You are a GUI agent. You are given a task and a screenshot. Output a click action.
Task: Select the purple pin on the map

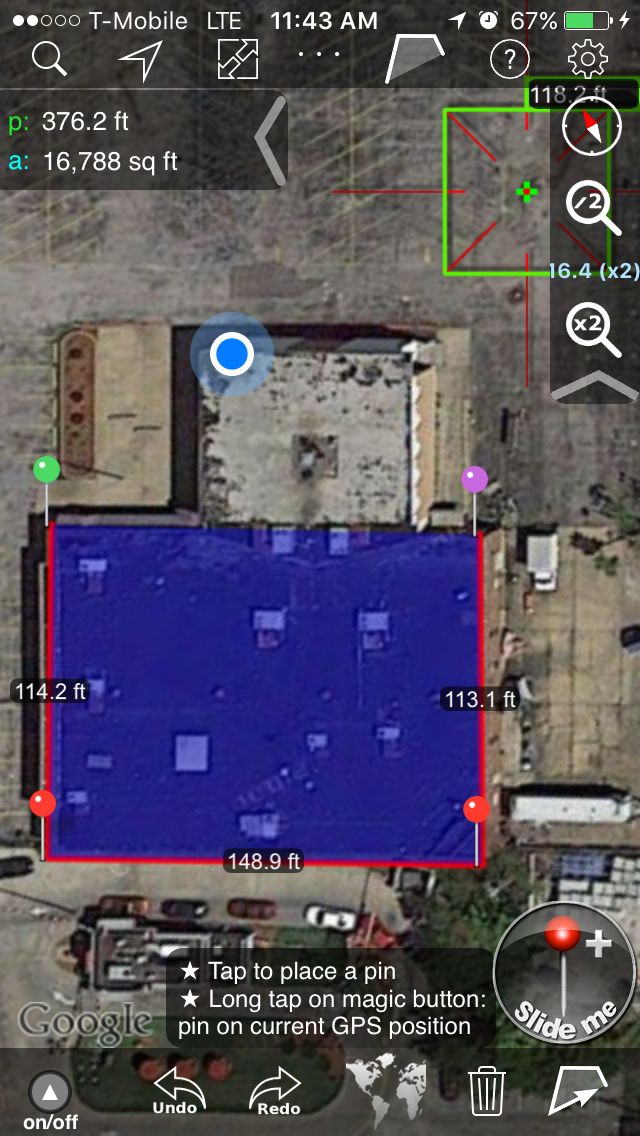click(x=475, y=480)
